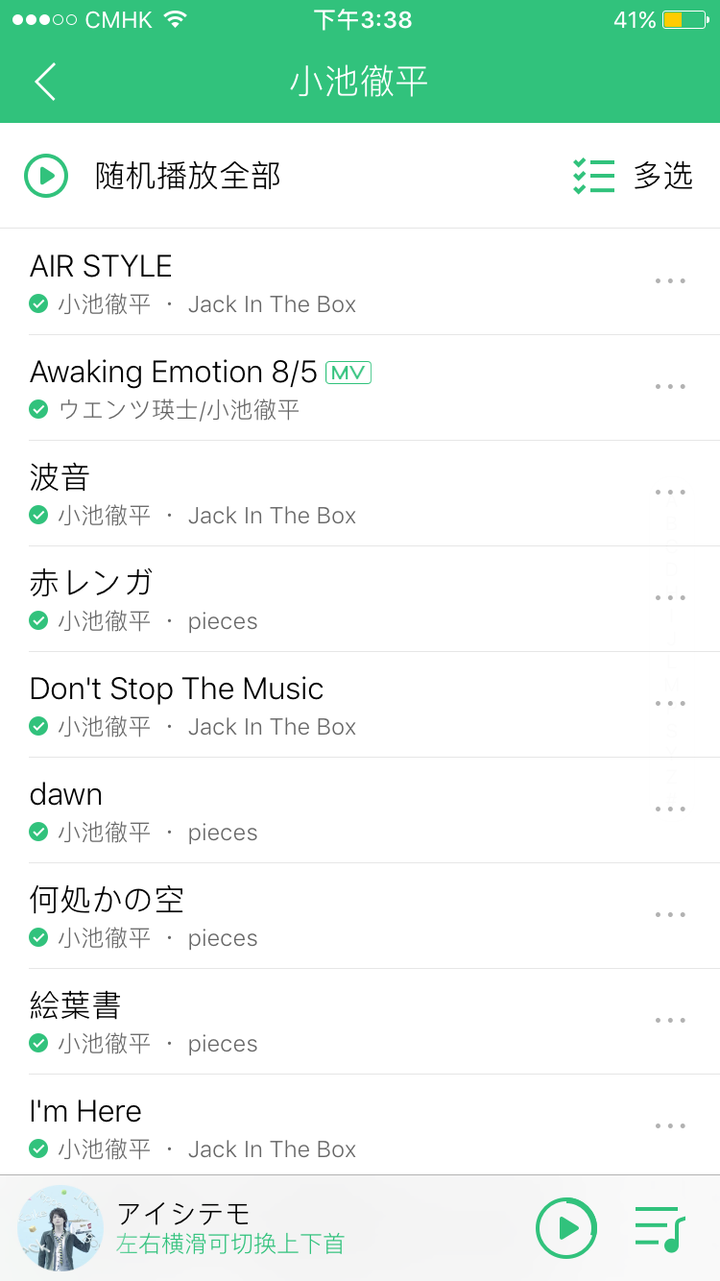Viewport: 720px width, 1281px height.
Task: Open more options for 赤レンガ
Action: pyautogui.click(x=670, y=598)
